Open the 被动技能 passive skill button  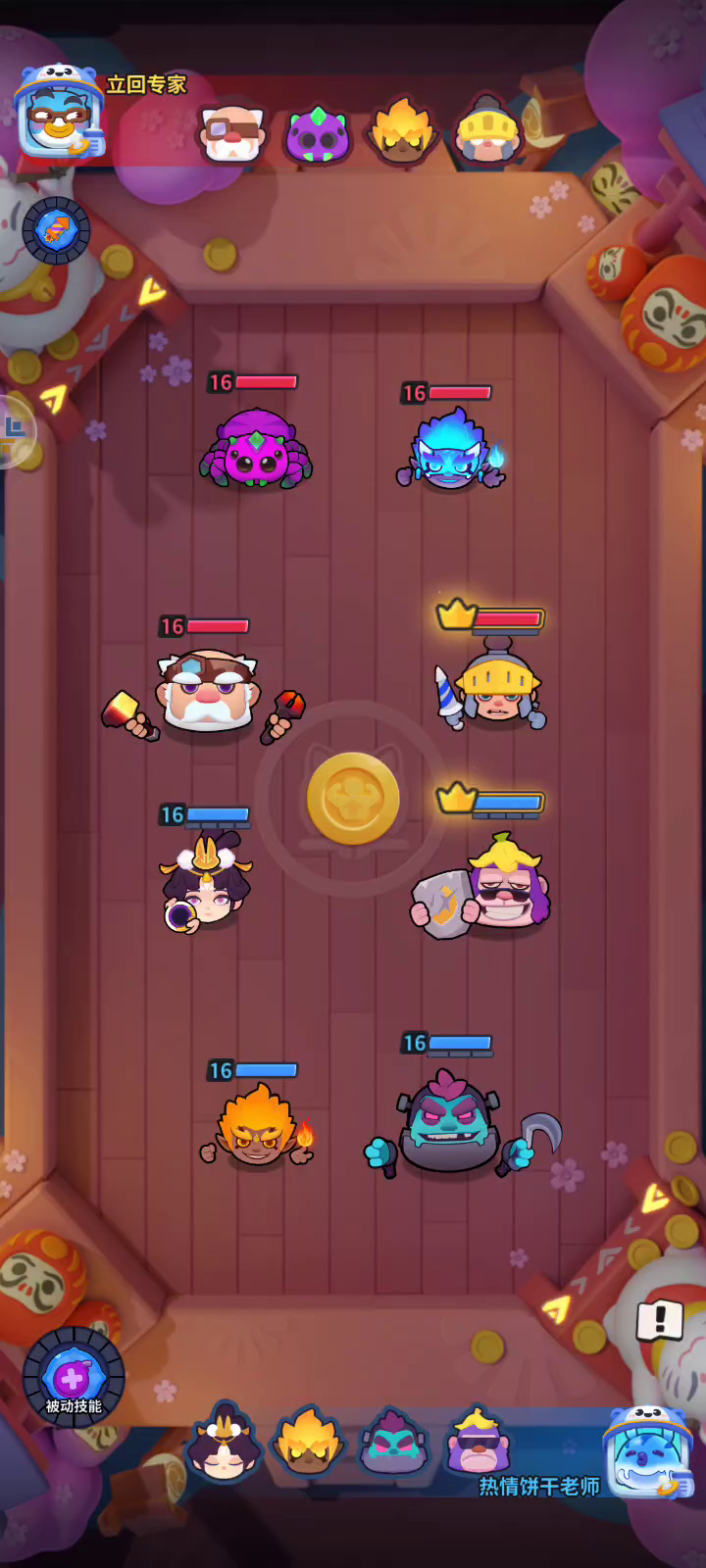73,1378
